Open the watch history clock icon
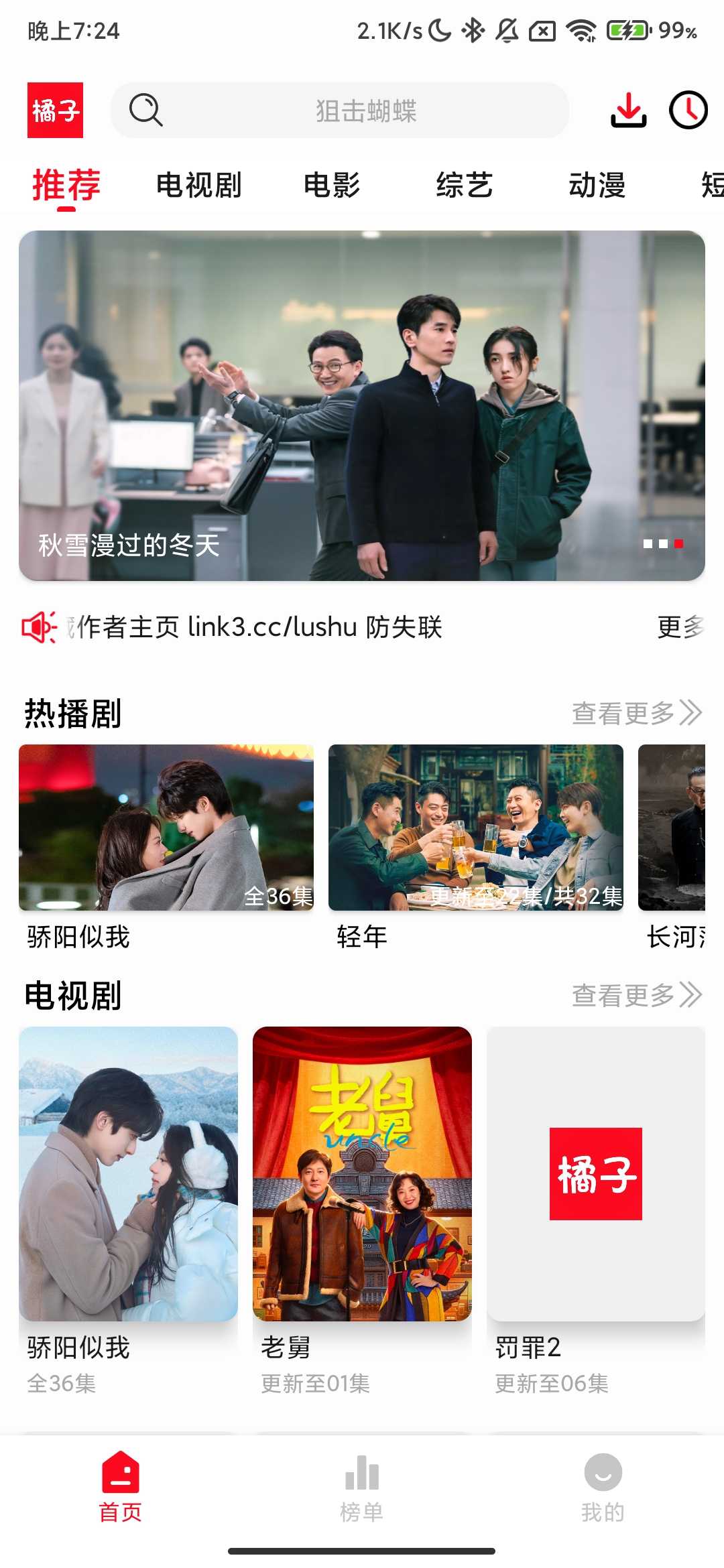The width and height of the screenshot is (724, 1568). pyautogui.click(x=687, y=111)
